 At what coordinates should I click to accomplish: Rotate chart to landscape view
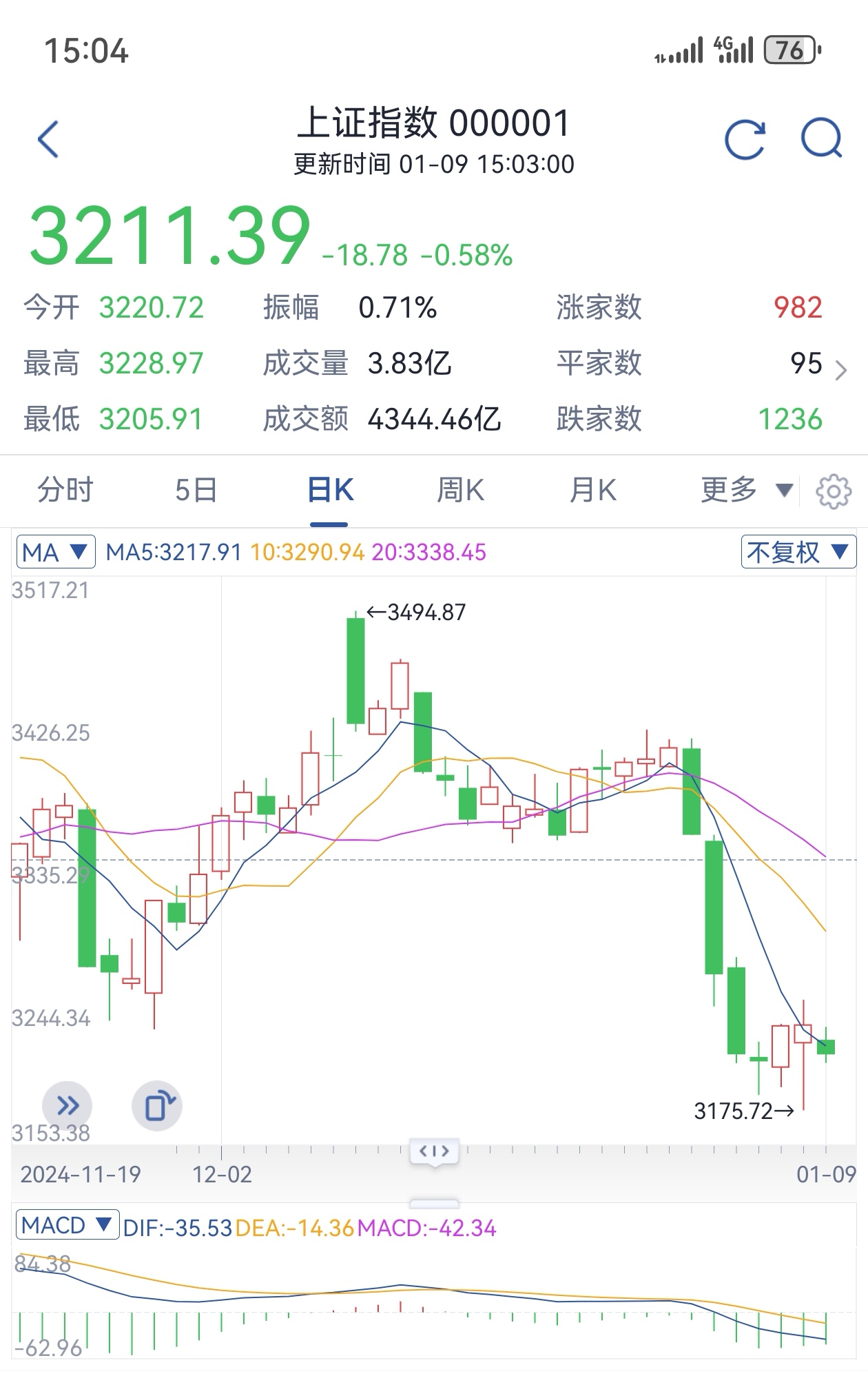(157, 1106)
